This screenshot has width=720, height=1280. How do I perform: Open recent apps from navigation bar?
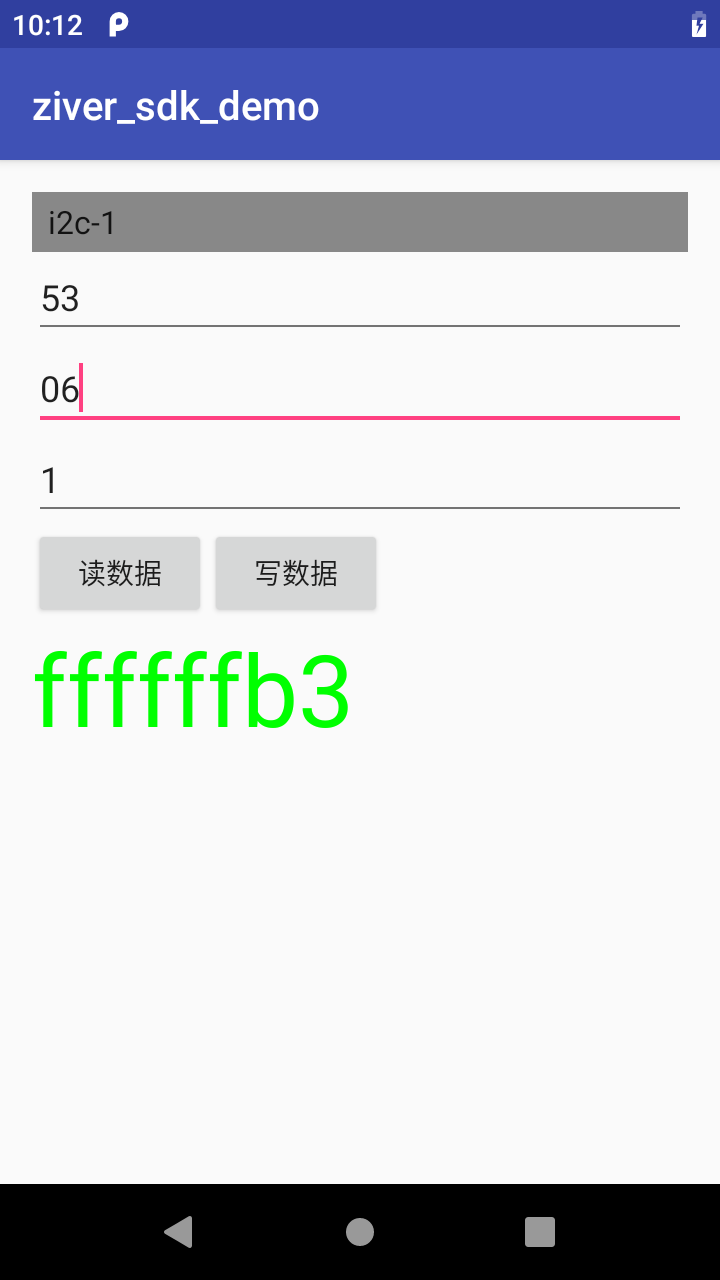(x=540, y=1231)
